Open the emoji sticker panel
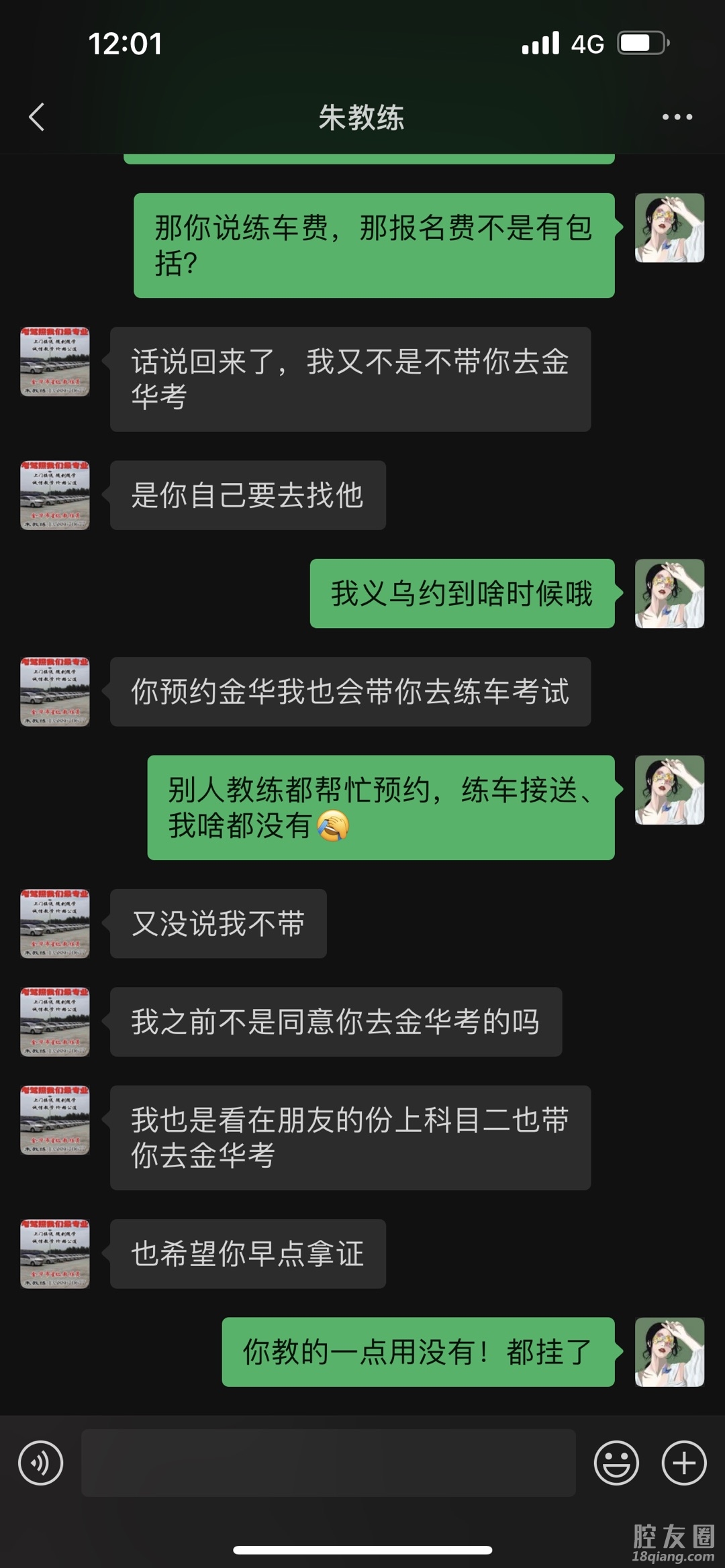Viewport: 725px width, 1568px height. pyautogui.click(x=616, y=1463)
